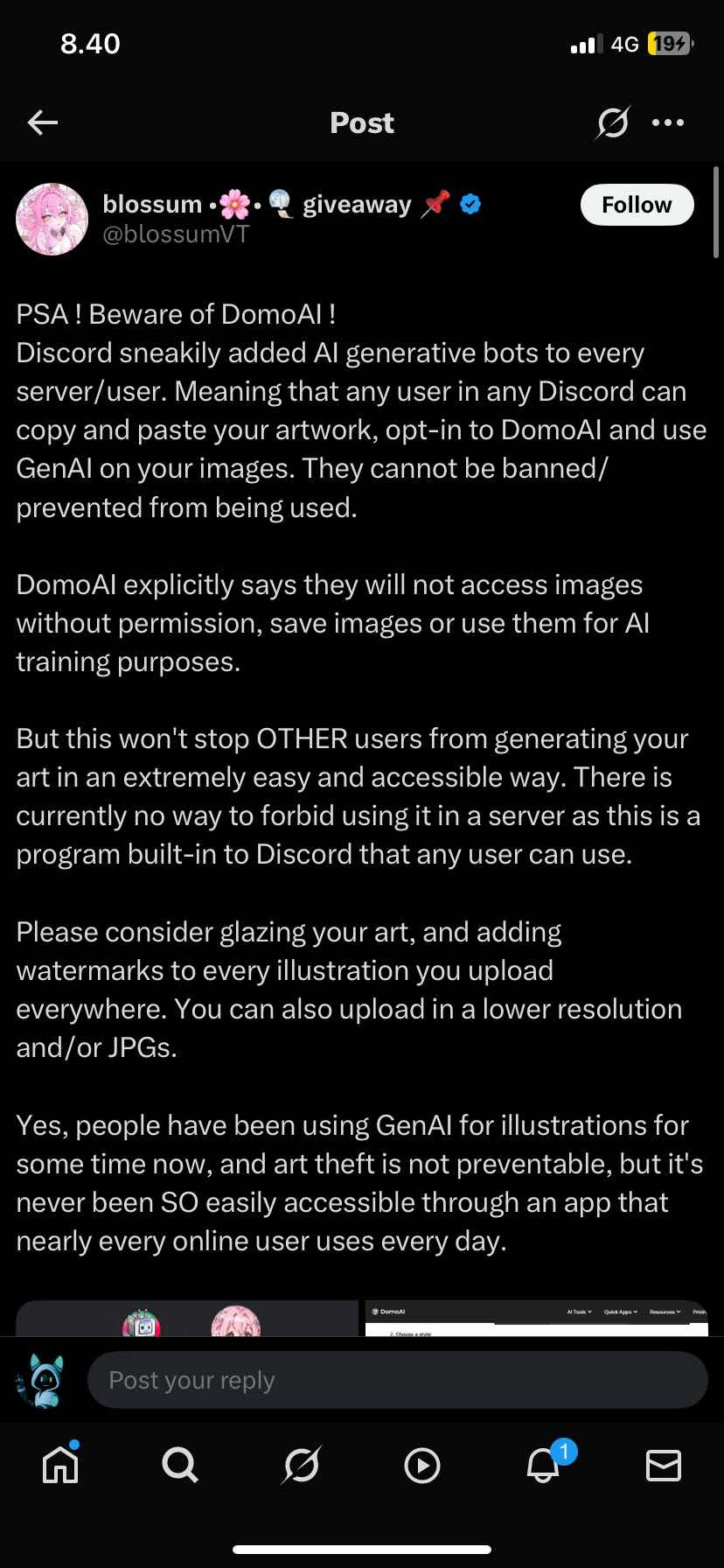Follow blossum's account
Screen dimensions: 724x1568
(637, 205)
